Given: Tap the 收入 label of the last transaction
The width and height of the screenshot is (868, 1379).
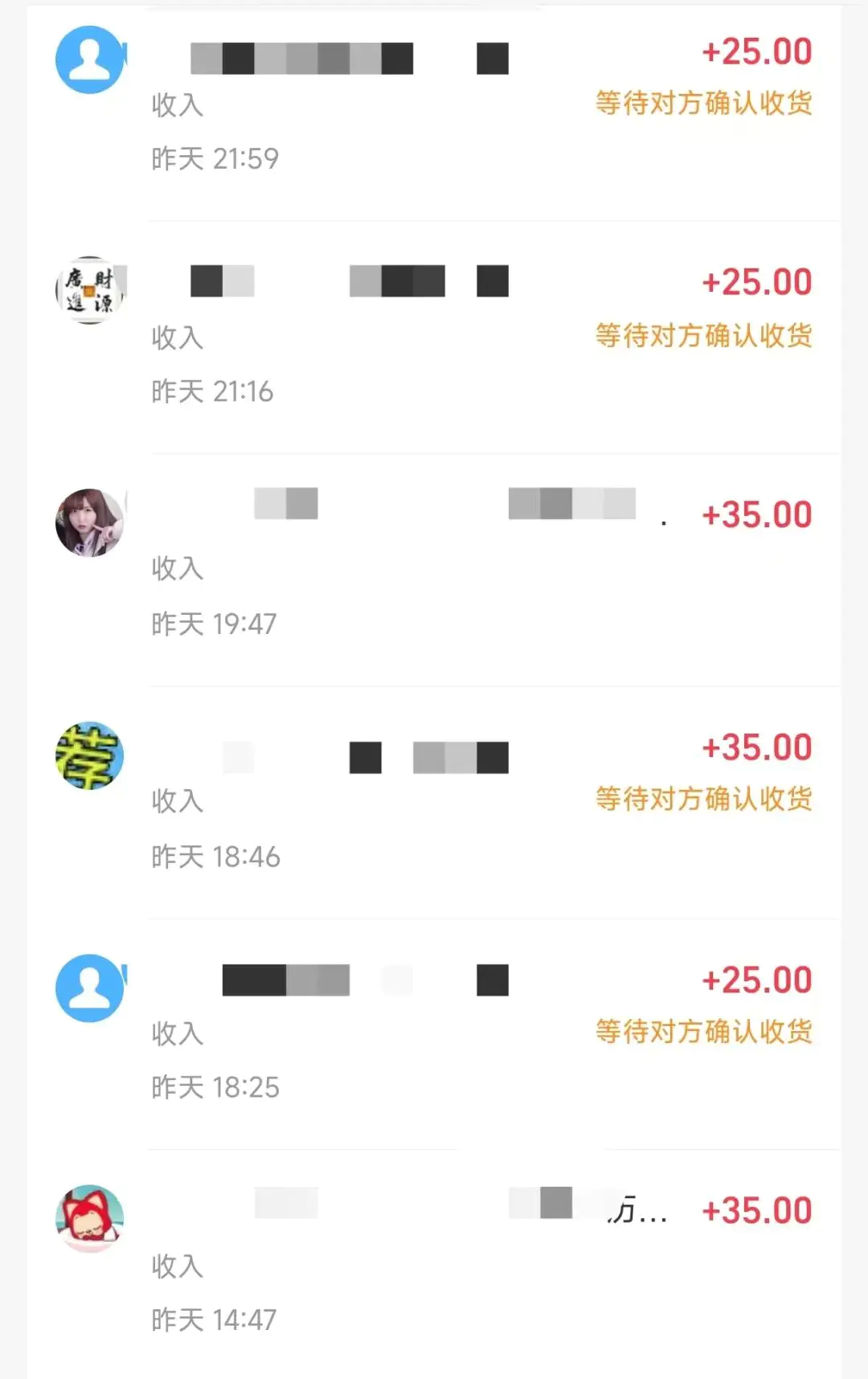Looking at the screenshot, I should [176, 1267].
